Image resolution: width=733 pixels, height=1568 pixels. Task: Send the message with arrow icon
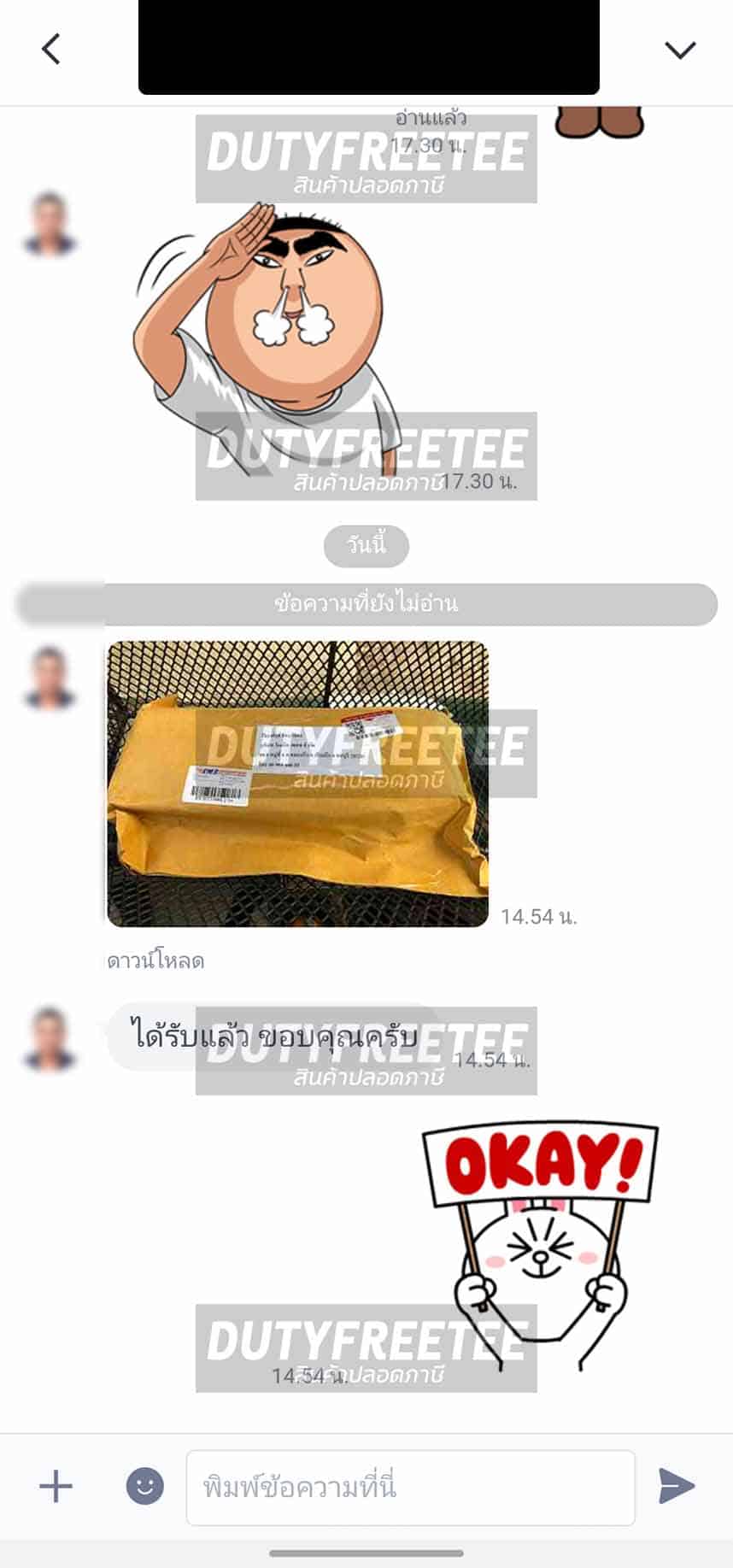[676, 1486]
